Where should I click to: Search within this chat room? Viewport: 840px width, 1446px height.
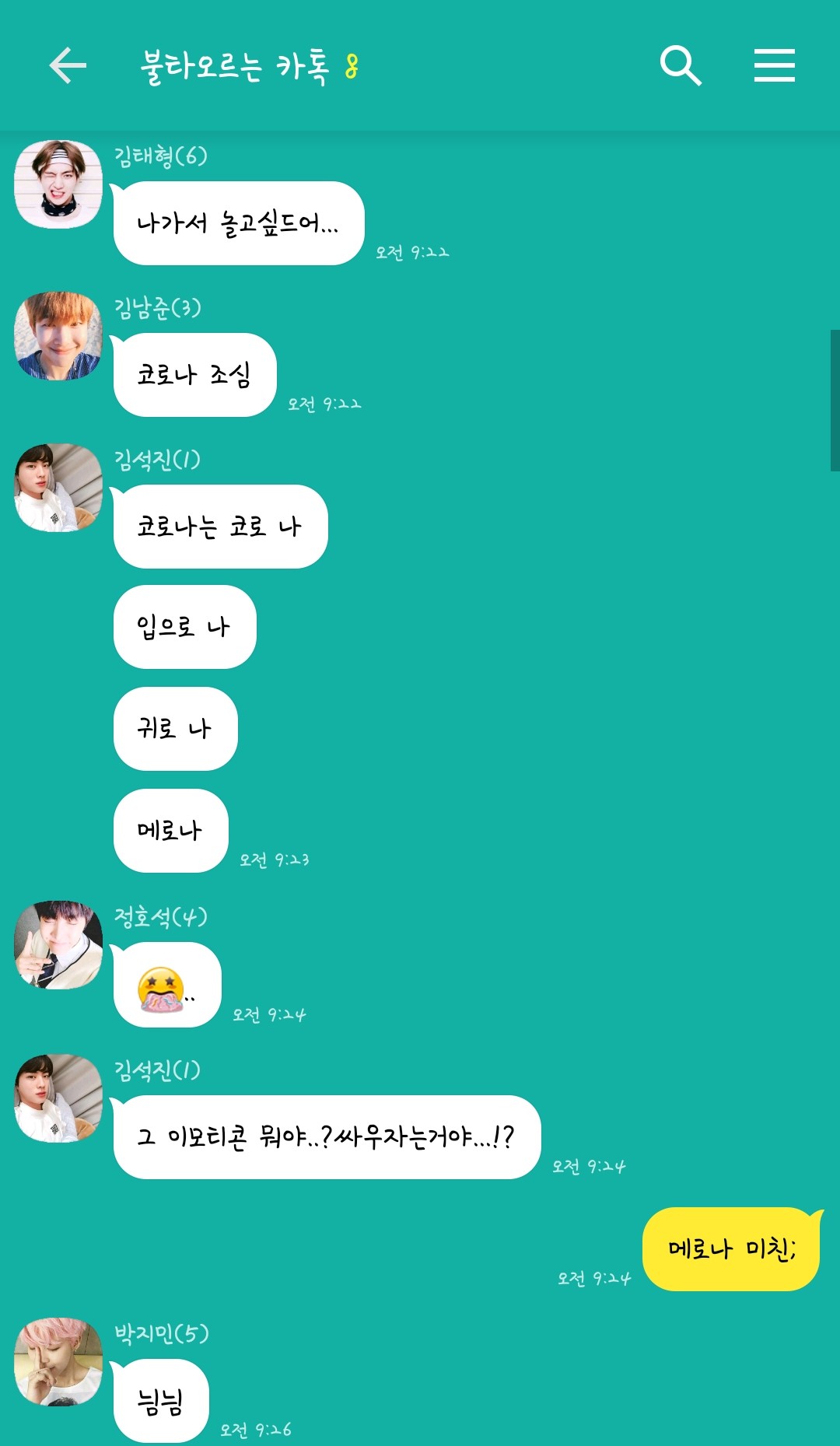[681, 65]
